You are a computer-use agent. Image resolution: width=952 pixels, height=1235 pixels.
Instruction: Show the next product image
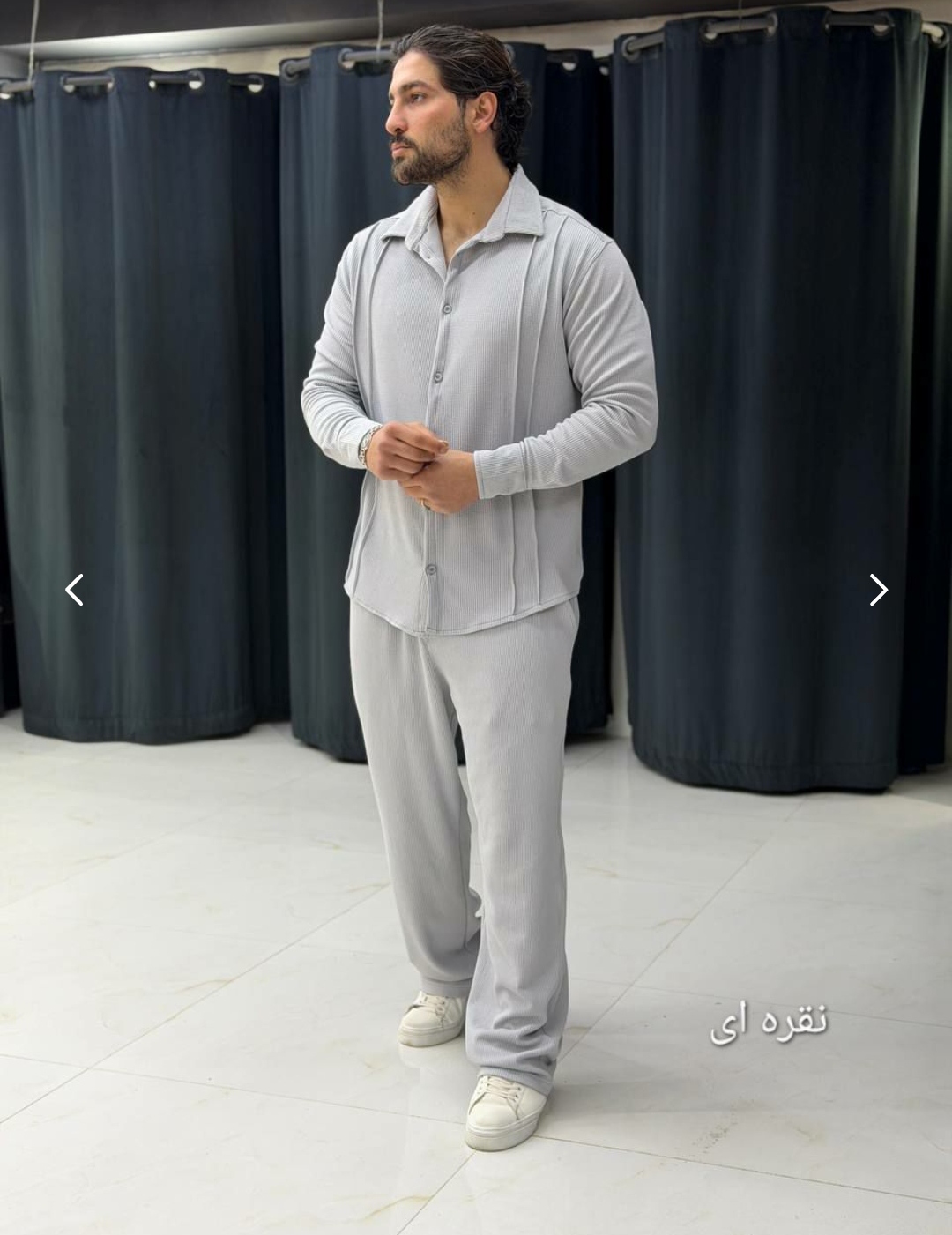tap(878, 590)
